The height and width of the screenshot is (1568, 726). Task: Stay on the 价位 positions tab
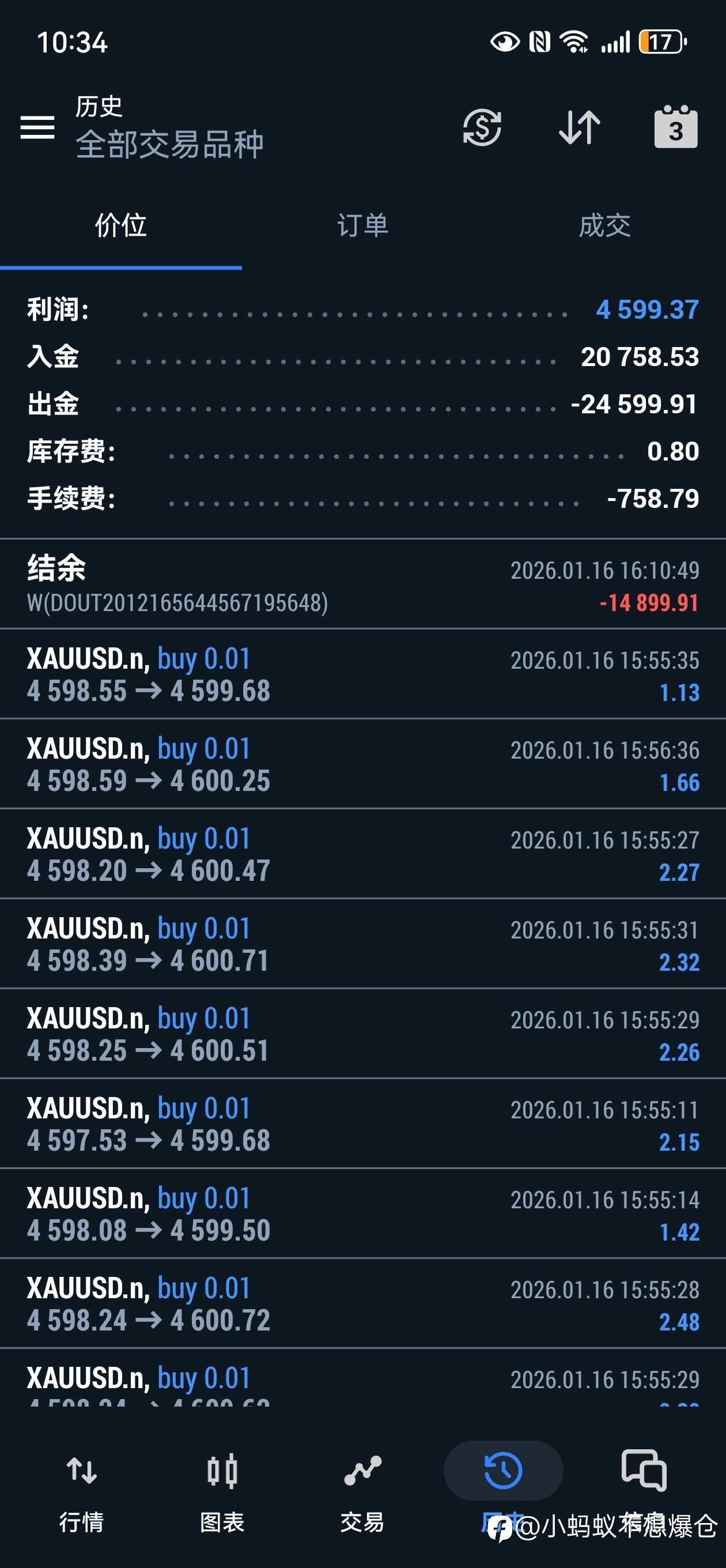coord(120,226)
